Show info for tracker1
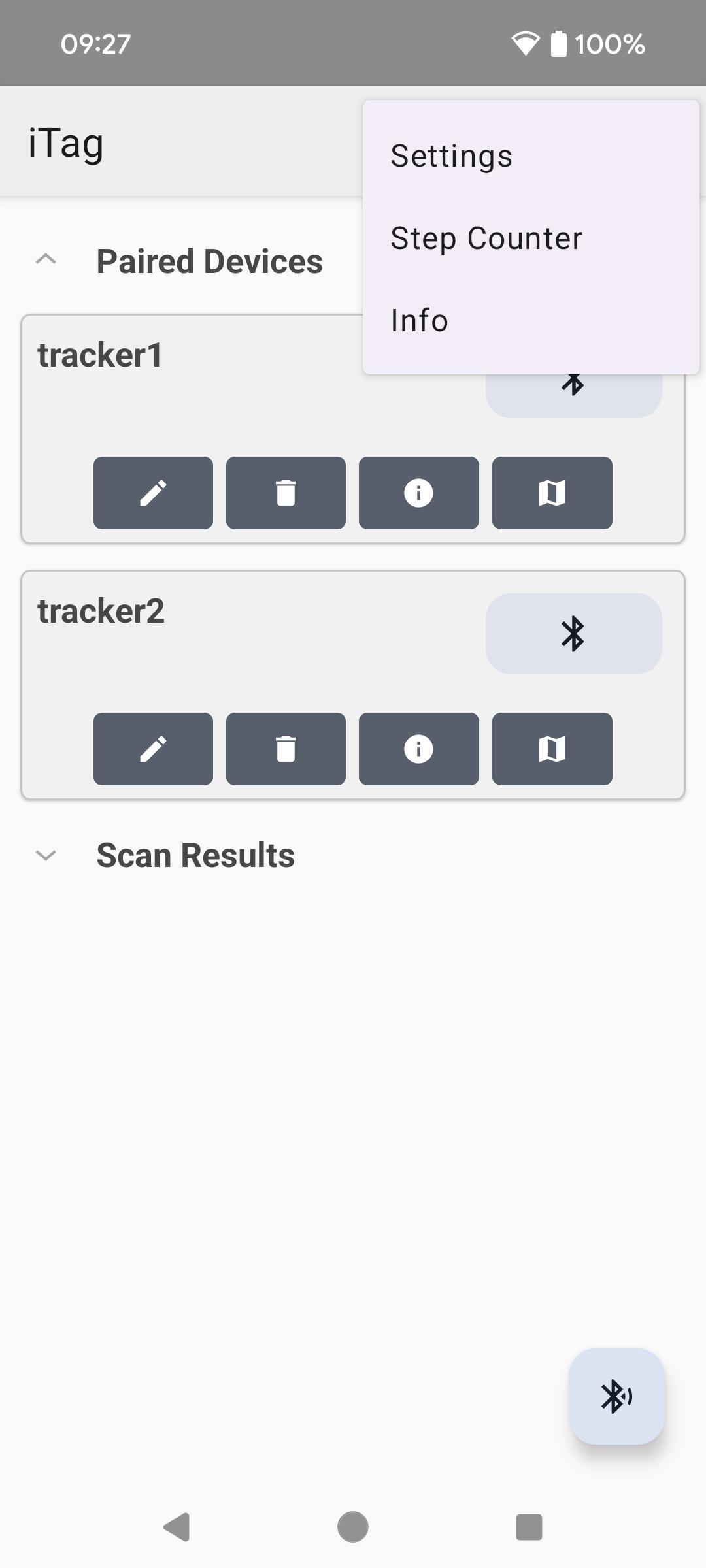Image resolution: width=706 pixels, height=1568 pixels. click(418, 493)
